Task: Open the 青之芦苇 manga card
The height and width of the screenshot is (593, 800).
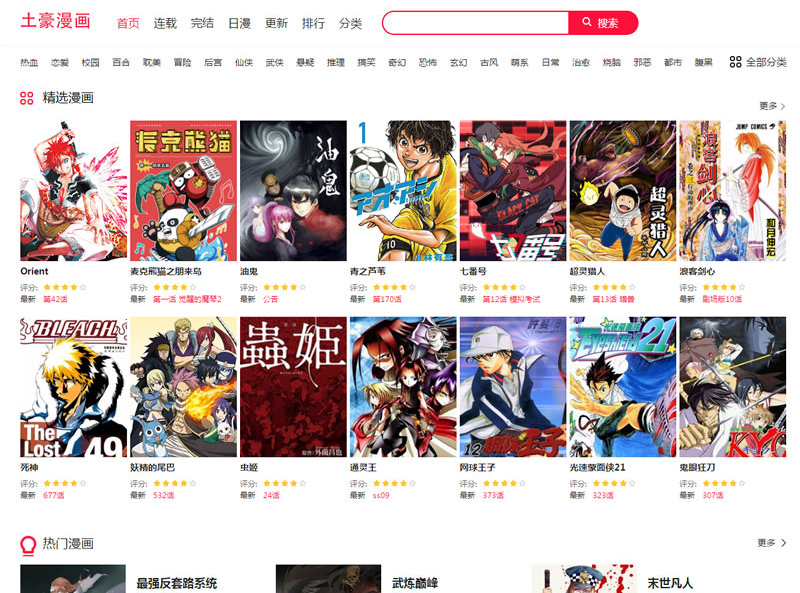Action: point(403,191)
